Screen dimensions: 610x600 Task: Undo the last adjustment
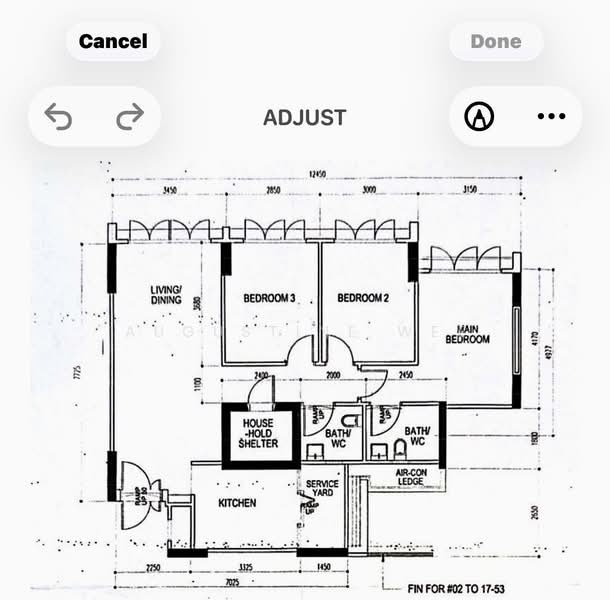59,117
